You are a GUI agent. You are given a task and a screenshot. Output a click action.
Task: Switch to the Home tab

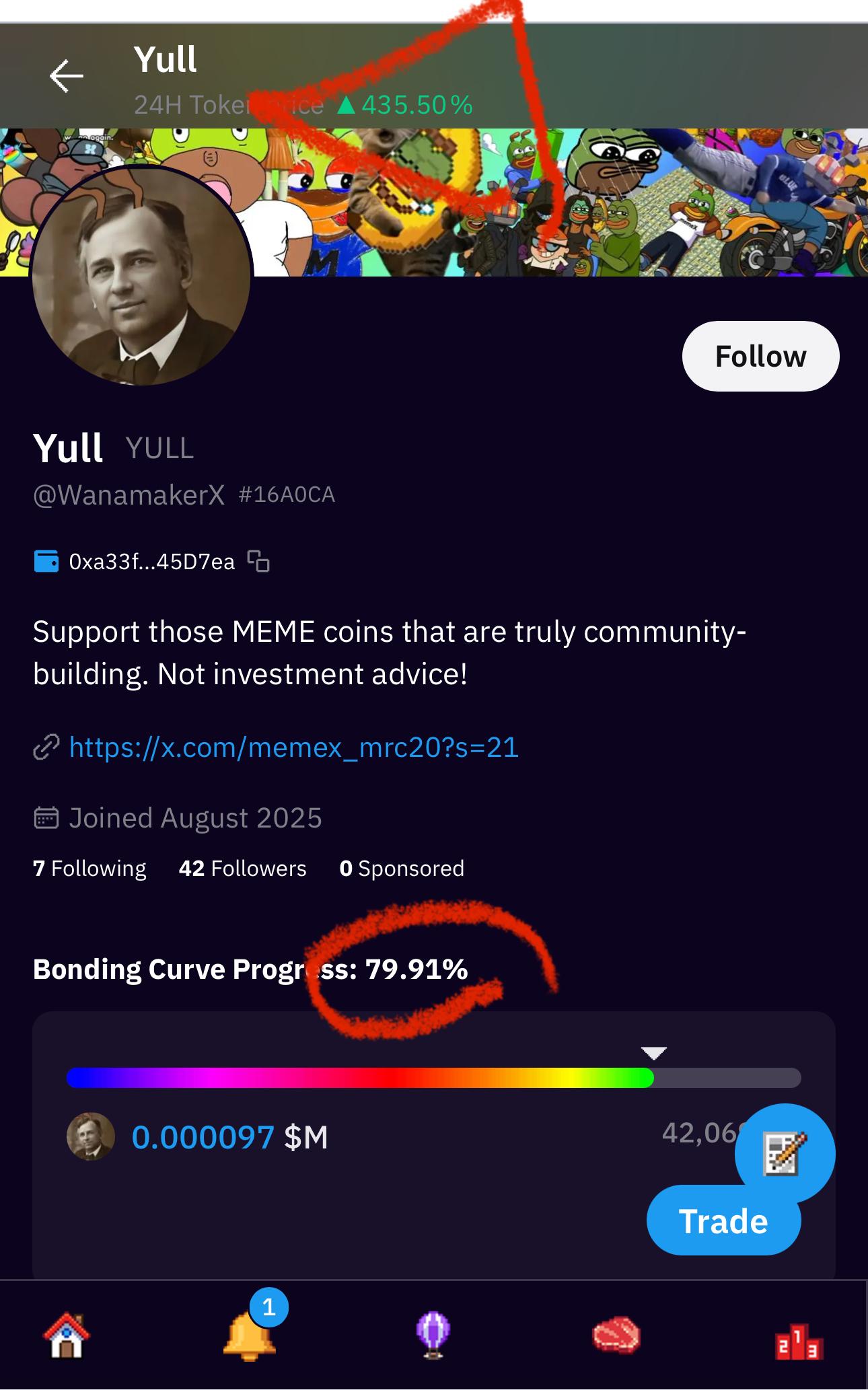[x=66, y=1336]
